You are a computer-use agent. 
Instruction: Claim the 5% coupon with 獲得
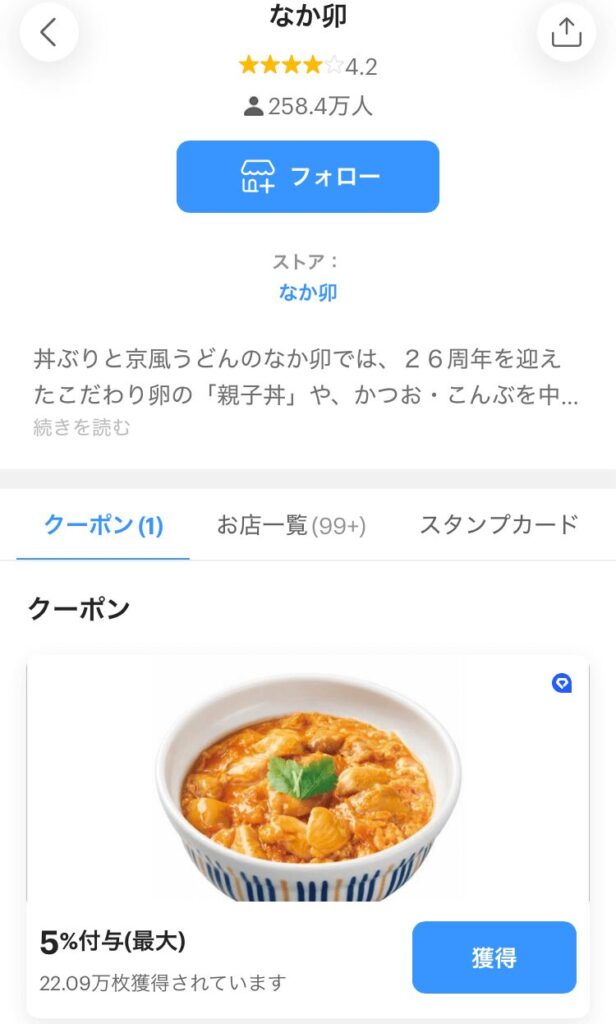494,957
